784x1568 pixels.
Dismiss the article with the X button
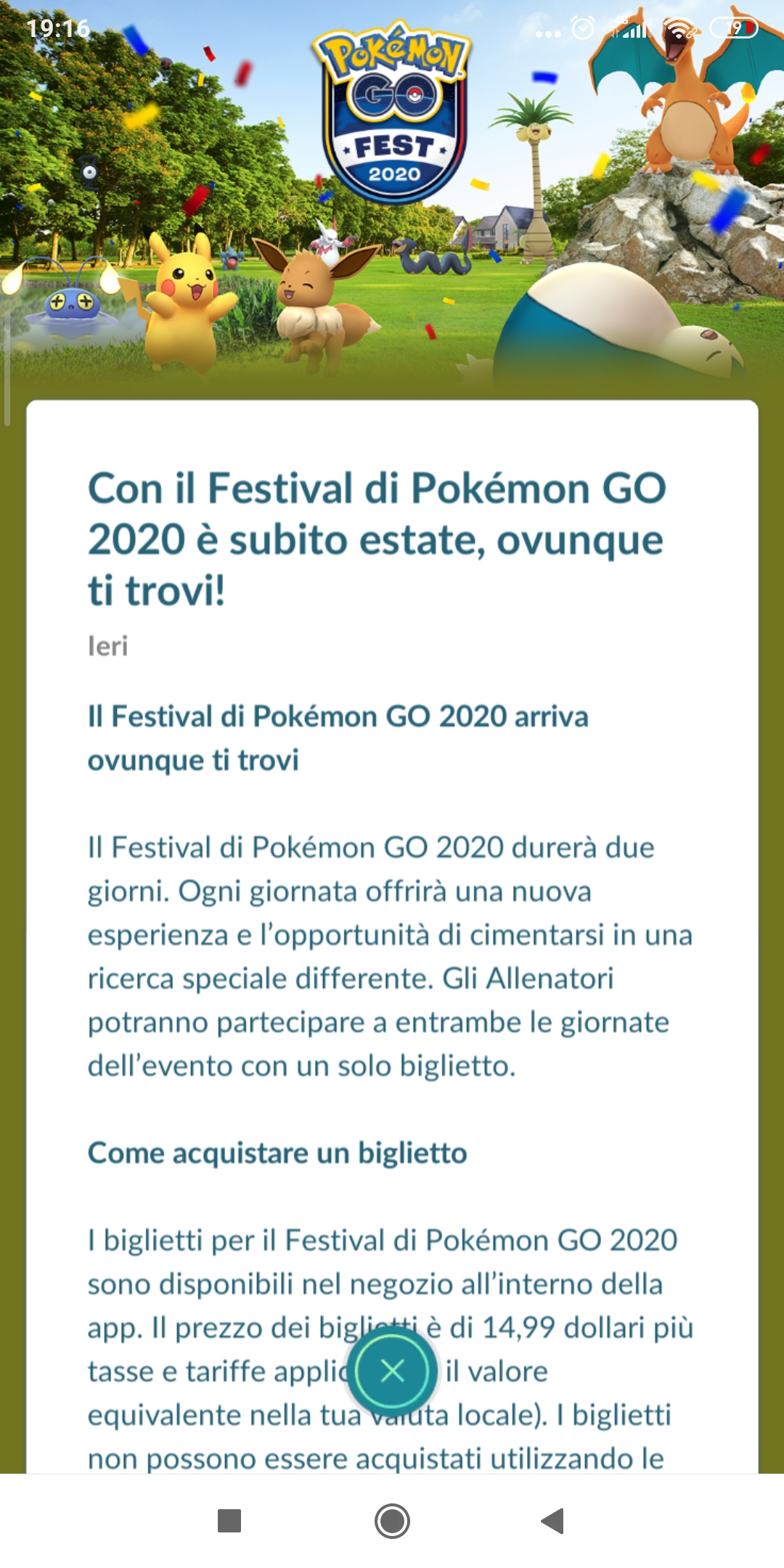tap(392, 1368)
